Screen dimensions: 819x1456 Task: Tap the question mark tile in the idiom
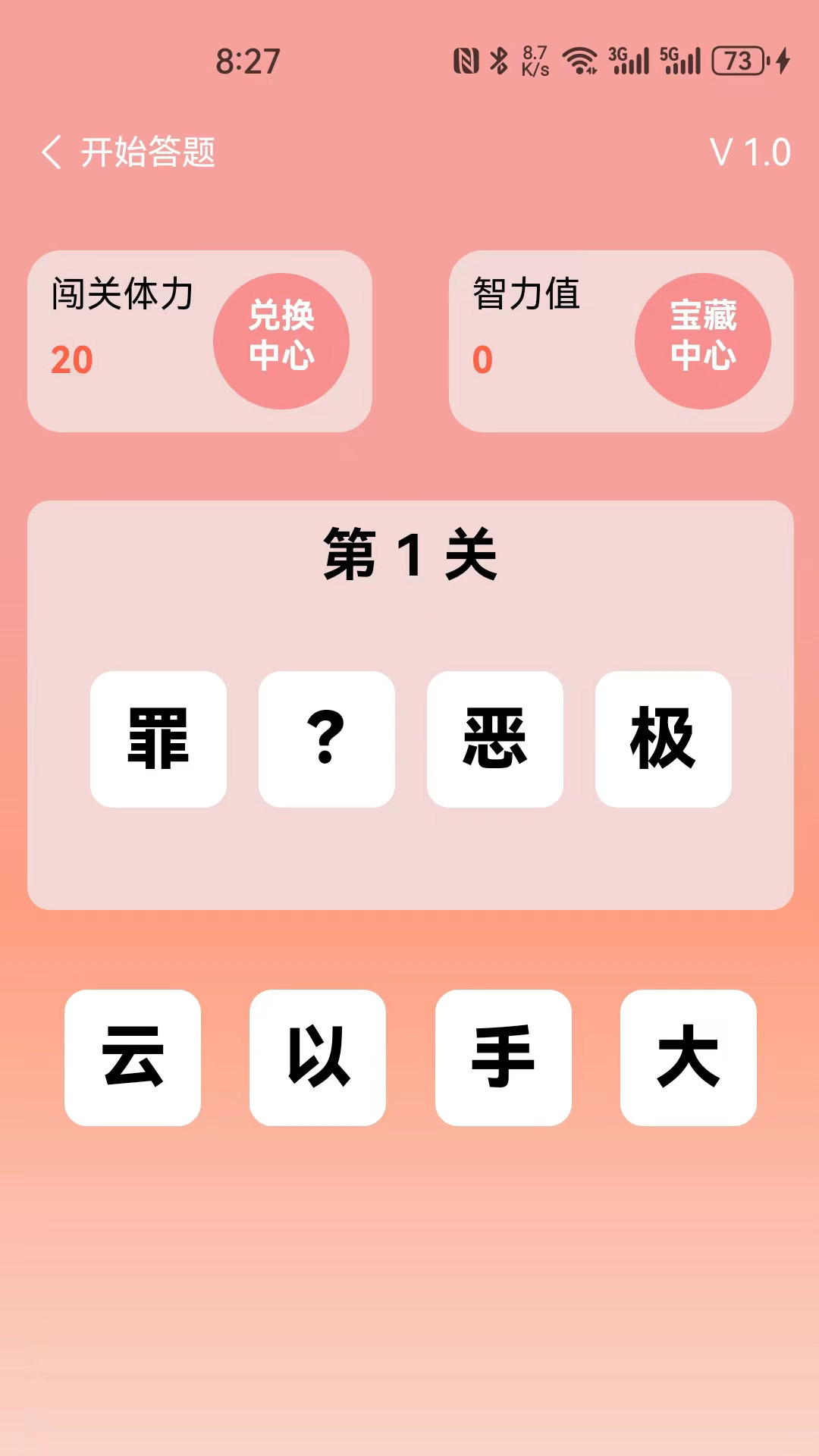[x=328, y=739]
